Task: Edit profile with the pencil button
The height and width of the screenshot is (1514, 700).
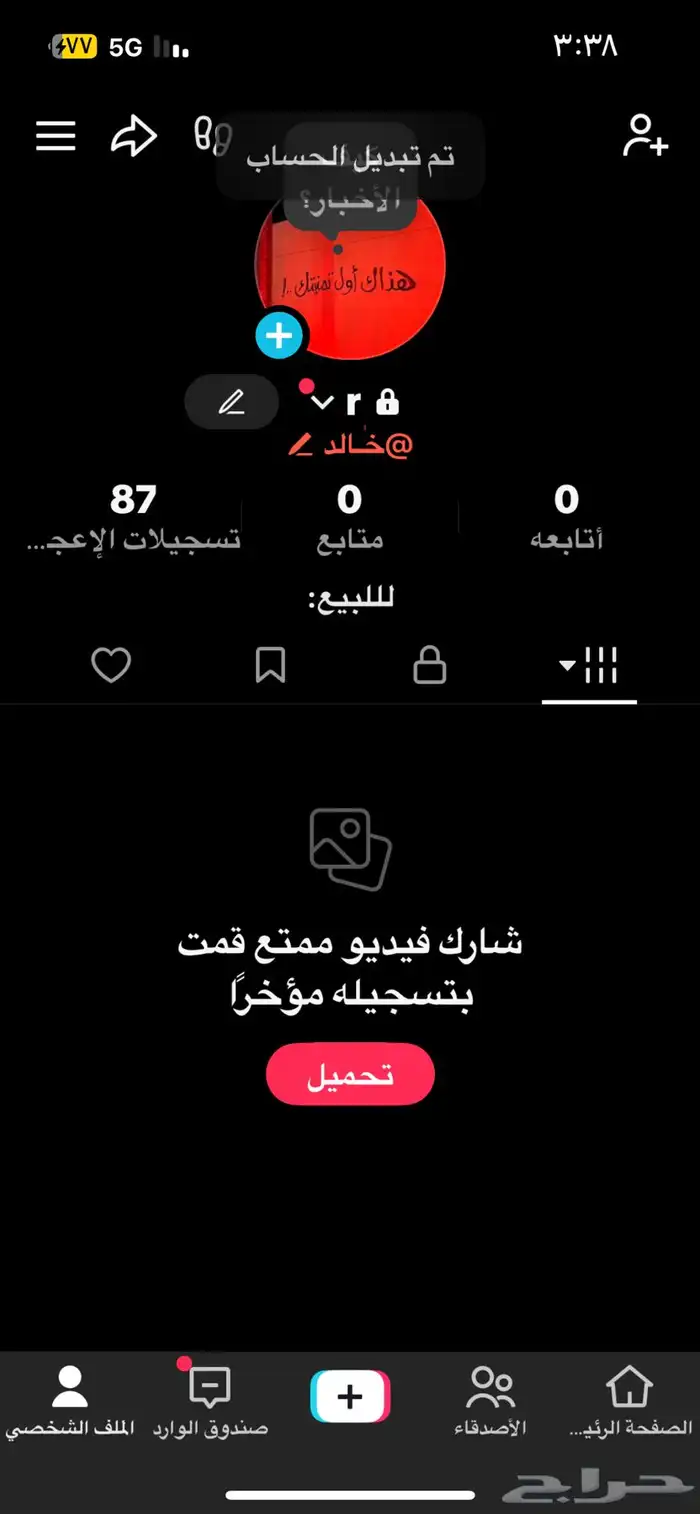Action: click(x=231, y=402)
